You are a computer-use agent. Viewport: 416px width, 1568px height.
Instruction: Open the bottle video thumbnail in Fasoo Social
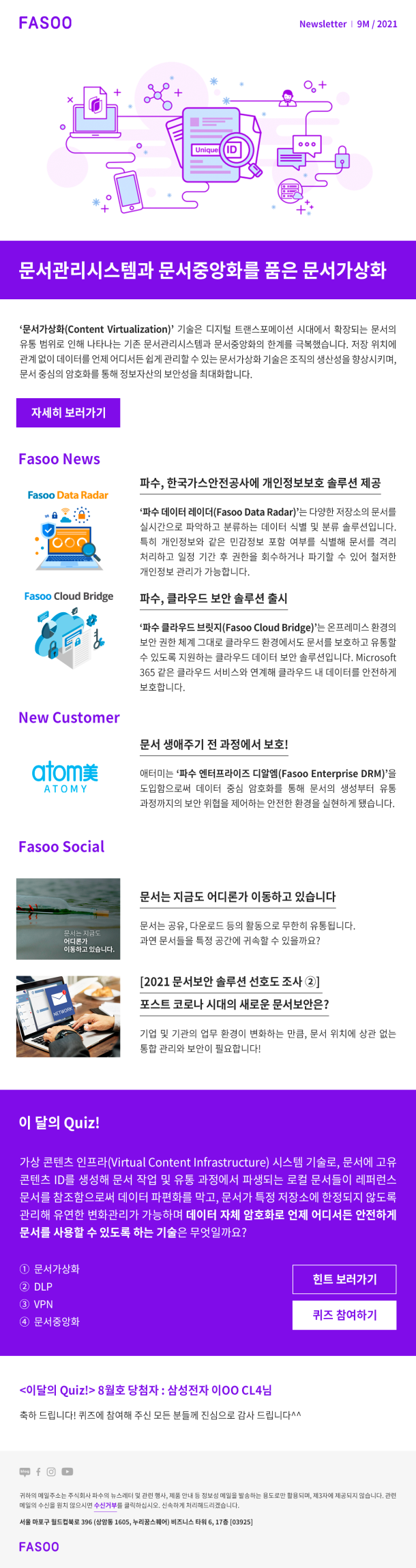click(x=68, y=918)
